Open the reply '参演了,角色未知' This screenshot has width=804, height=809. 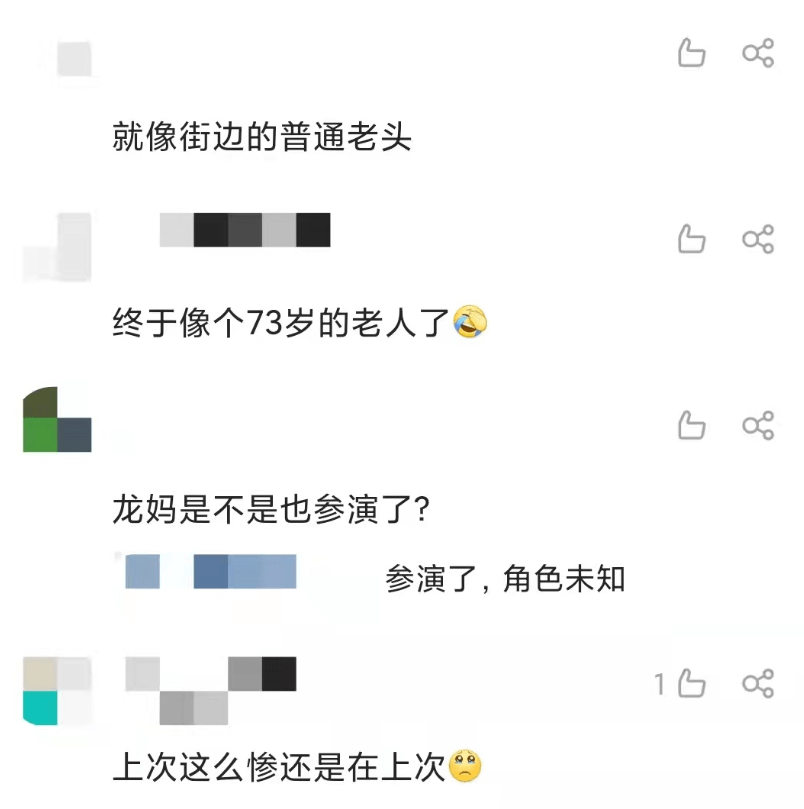505,579
